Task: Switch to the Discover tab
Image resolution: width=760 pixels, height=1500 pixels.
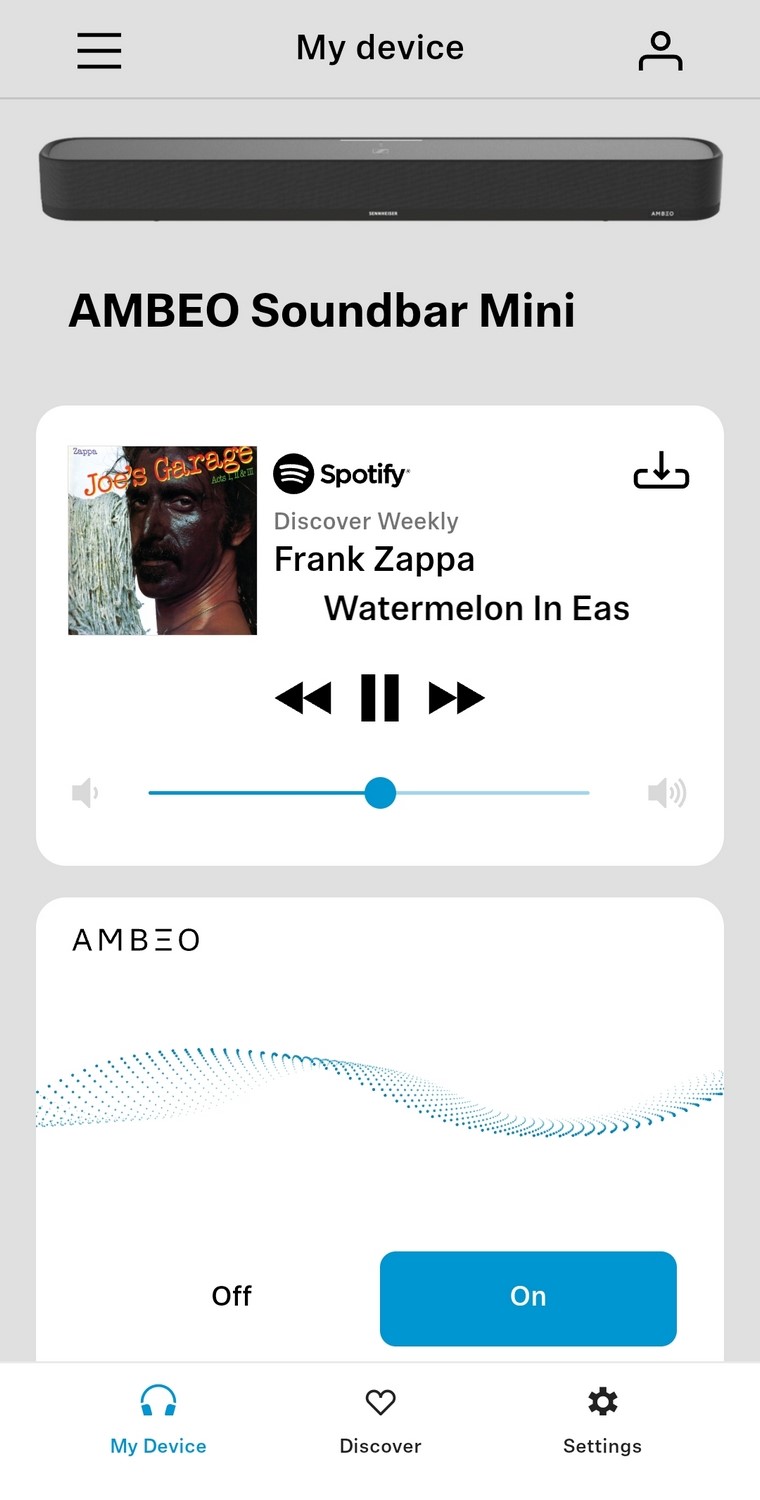Action: 380,1422
